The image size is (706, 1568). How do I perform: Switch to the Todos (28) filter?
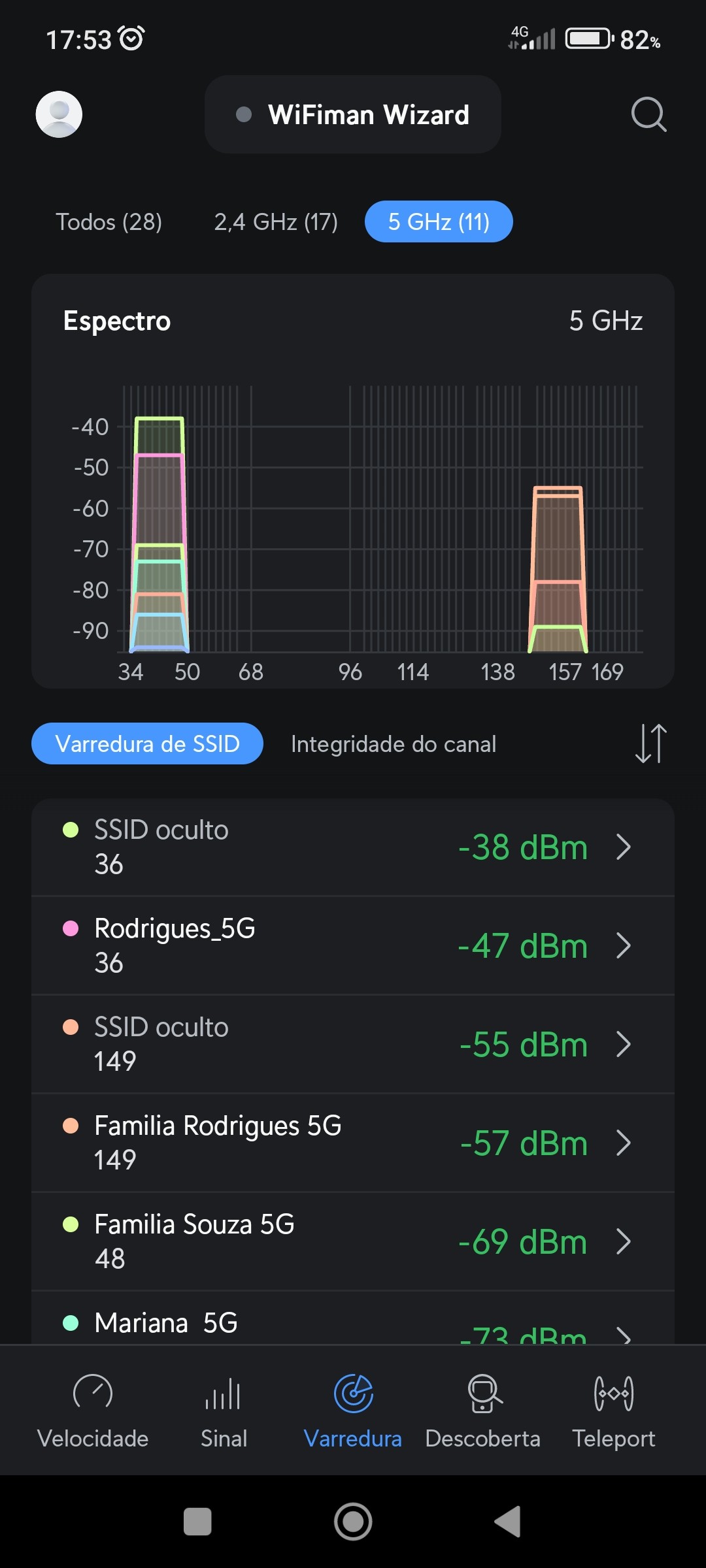pyautogui.click(x=109, y=222)
